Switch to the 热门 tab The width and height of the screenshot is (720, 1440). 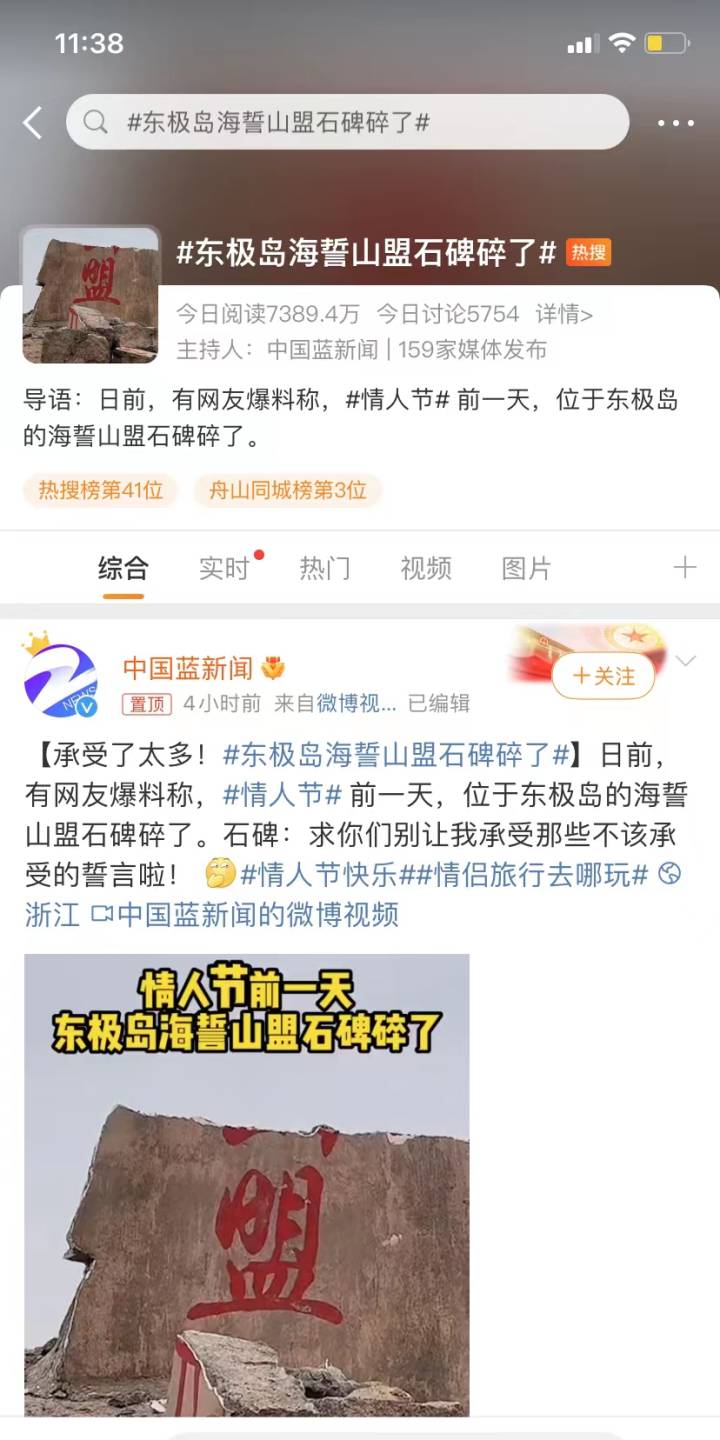(x=325, y=568)
